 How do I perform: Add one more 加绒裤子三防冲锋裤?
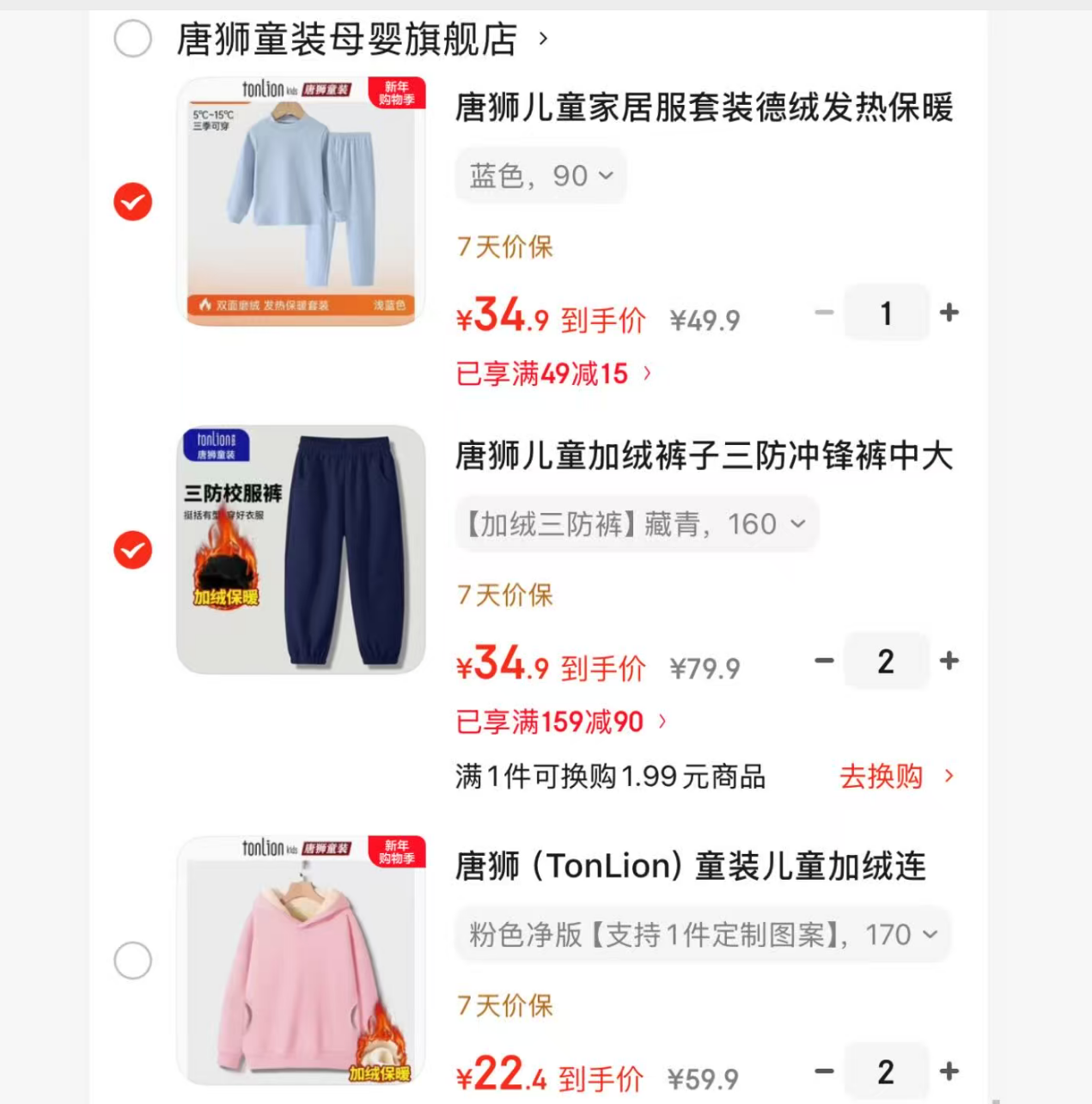point(949,661)
